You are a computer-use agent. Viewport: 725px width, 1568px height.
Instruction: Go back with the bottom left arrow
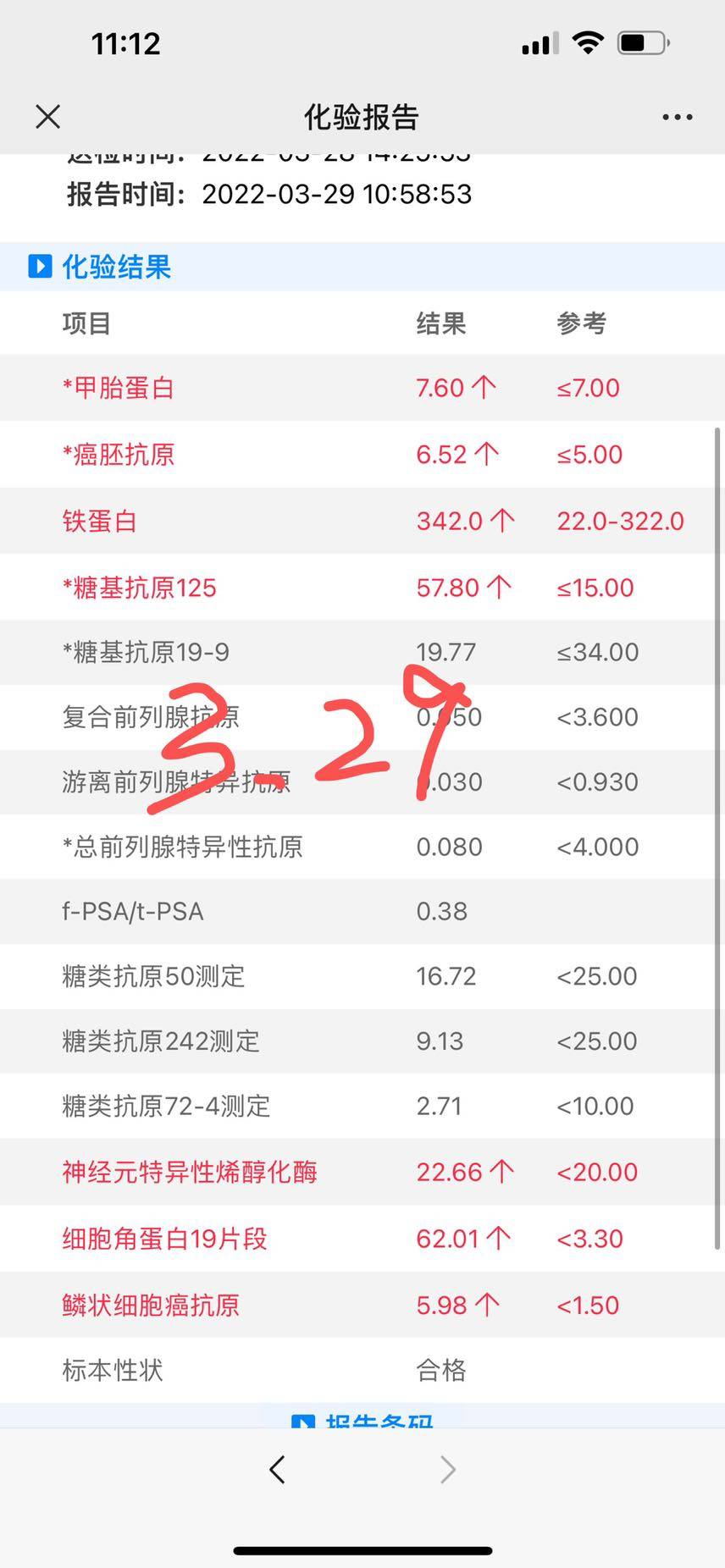click(x=277, y=1469)
